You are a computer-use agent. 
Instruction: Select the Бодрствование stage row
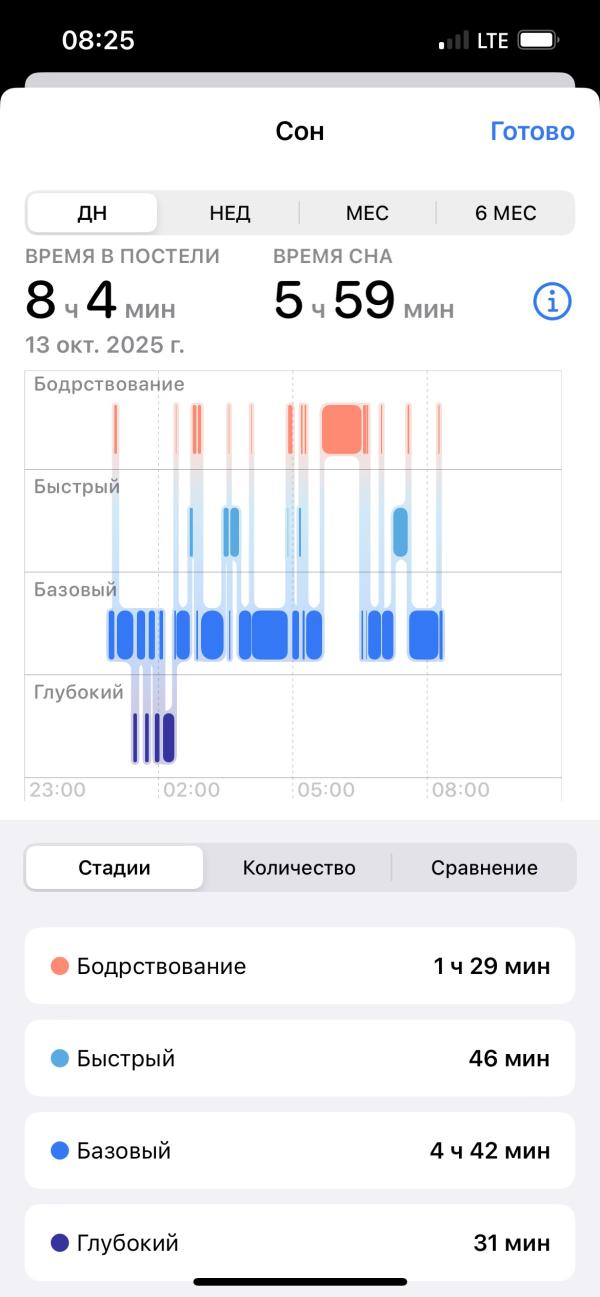point(300,966)
